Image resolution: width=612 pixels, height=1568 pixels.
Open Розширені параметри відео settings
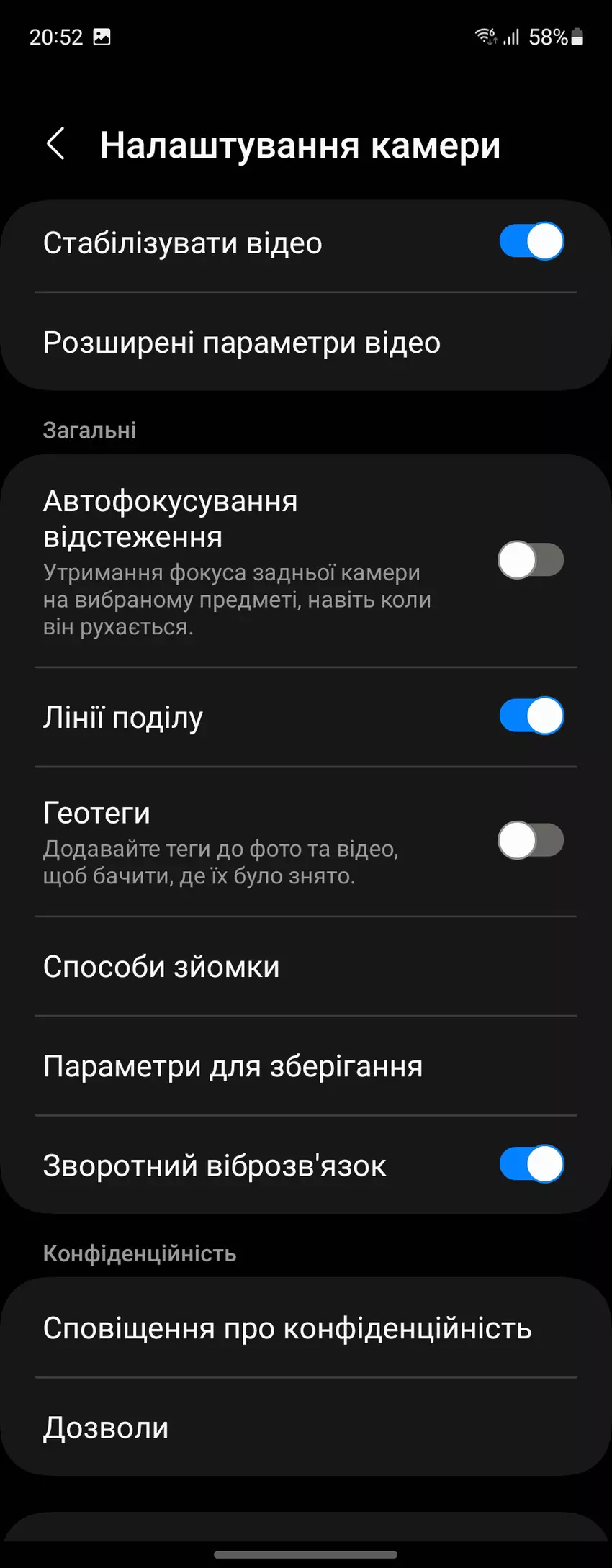pos(241,343)
